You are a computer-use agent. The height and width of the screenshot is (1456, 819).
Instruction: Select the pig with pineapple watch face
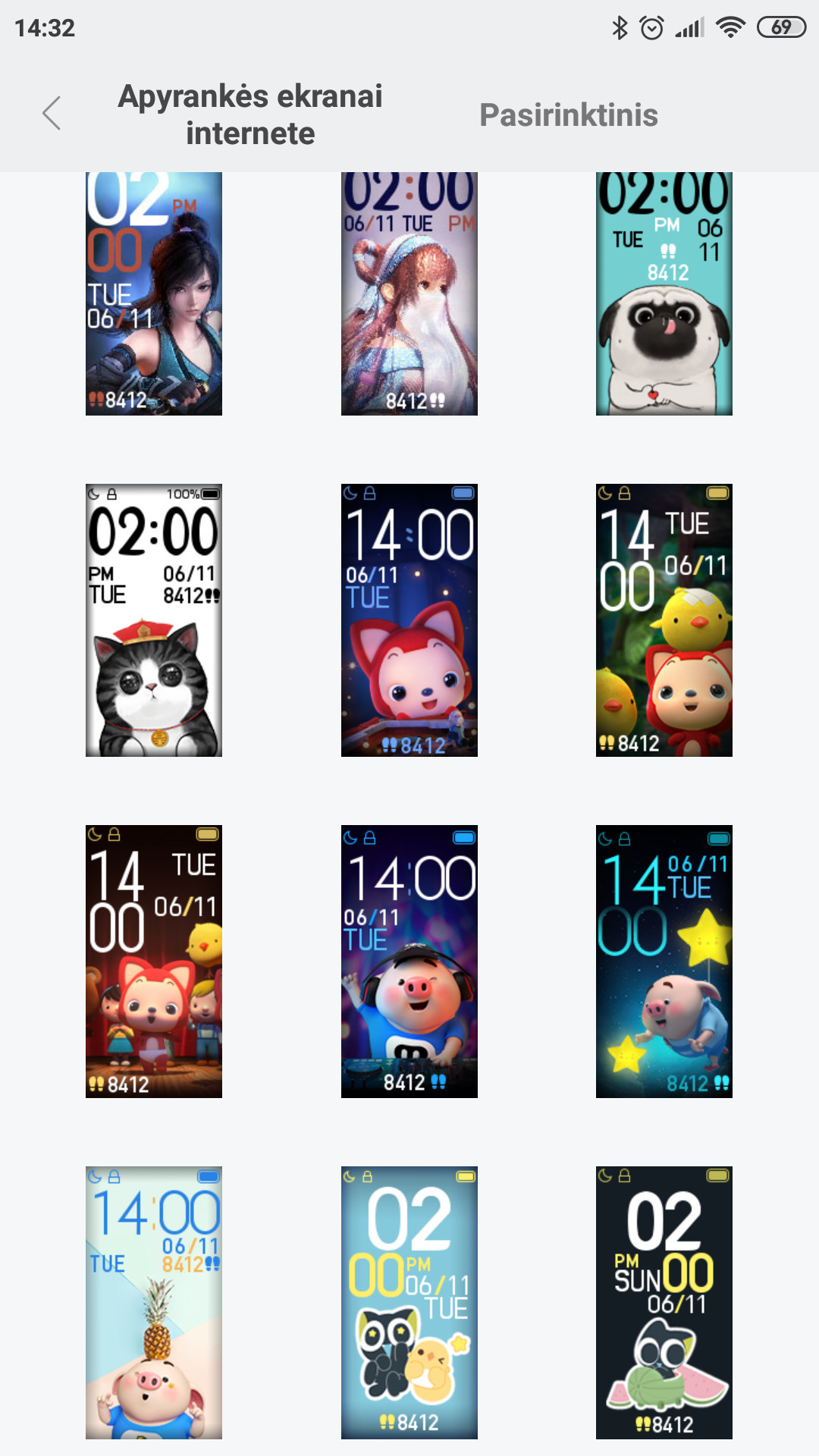154,1303
